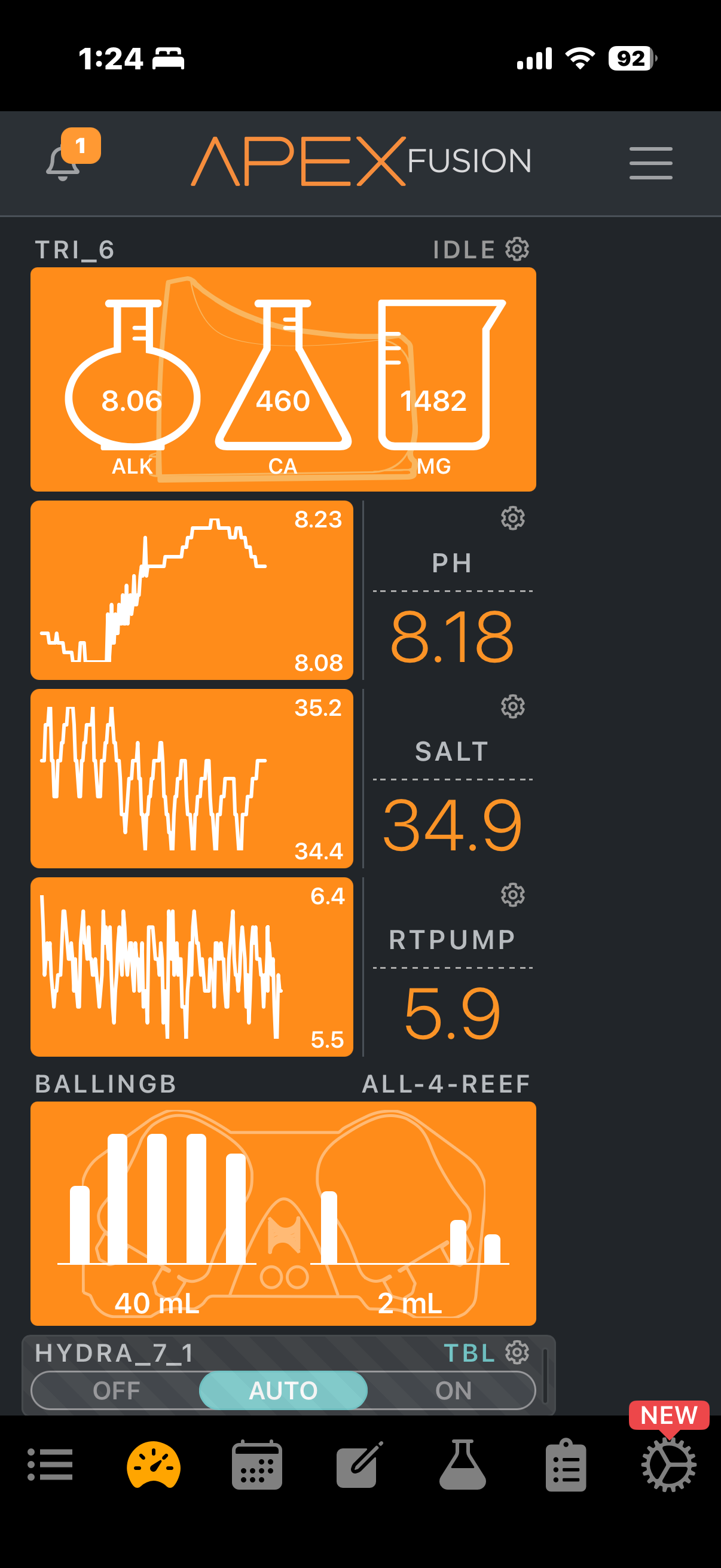The width and height of the screenshot is (721, 1568).
Task: Open the RTPUMP graph tile
Action: coord(192,966)
